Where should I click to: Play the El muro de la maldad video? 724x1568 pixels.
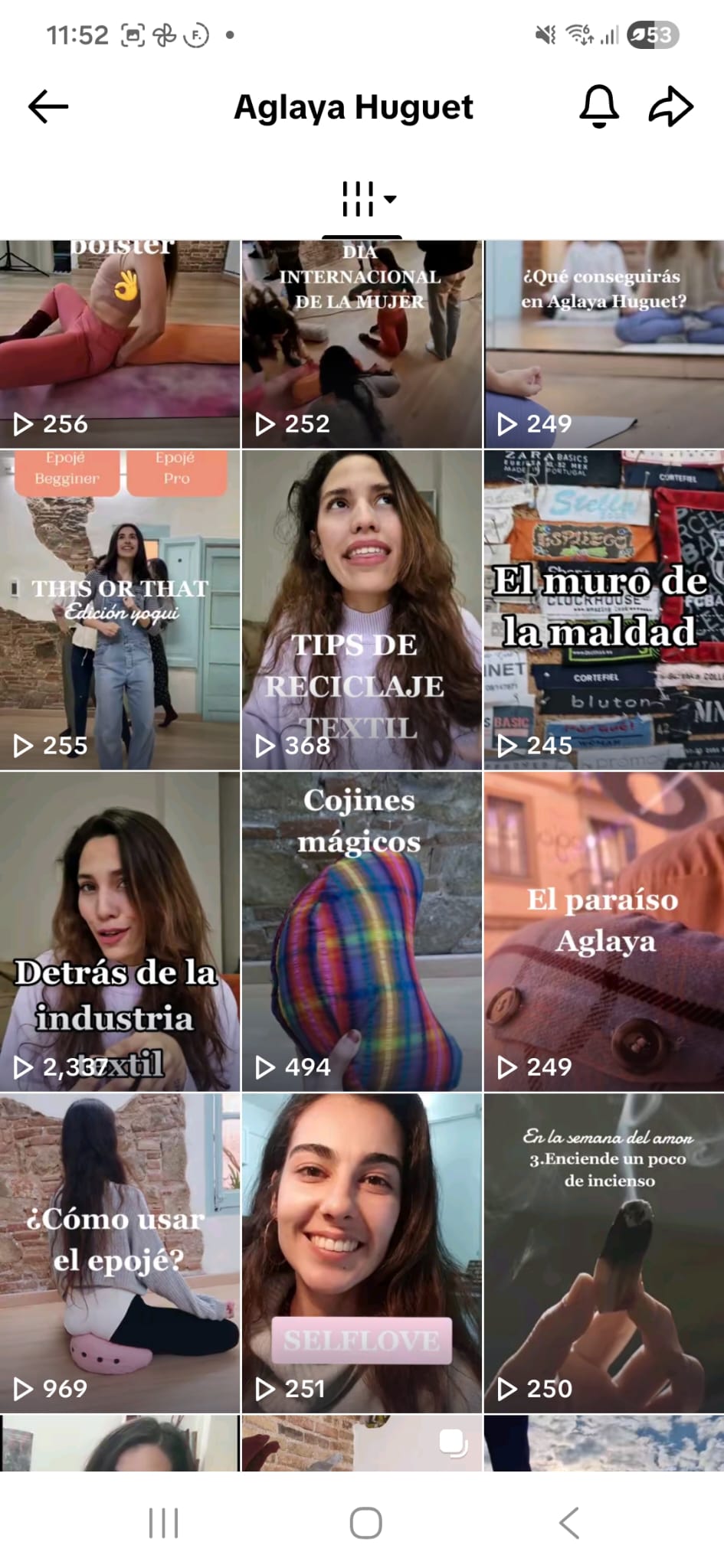pos(604,609)
